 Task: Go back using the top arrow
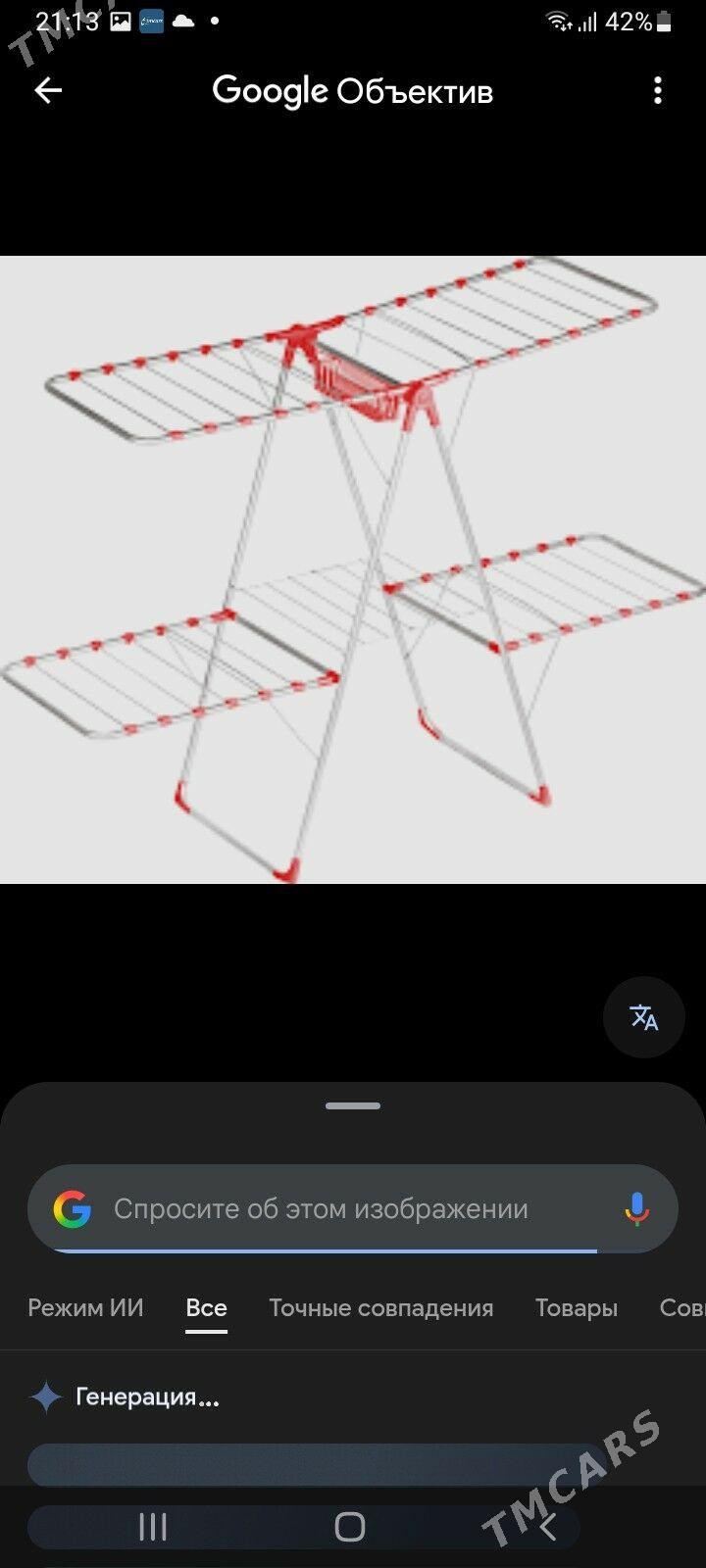tap(48, 91)
